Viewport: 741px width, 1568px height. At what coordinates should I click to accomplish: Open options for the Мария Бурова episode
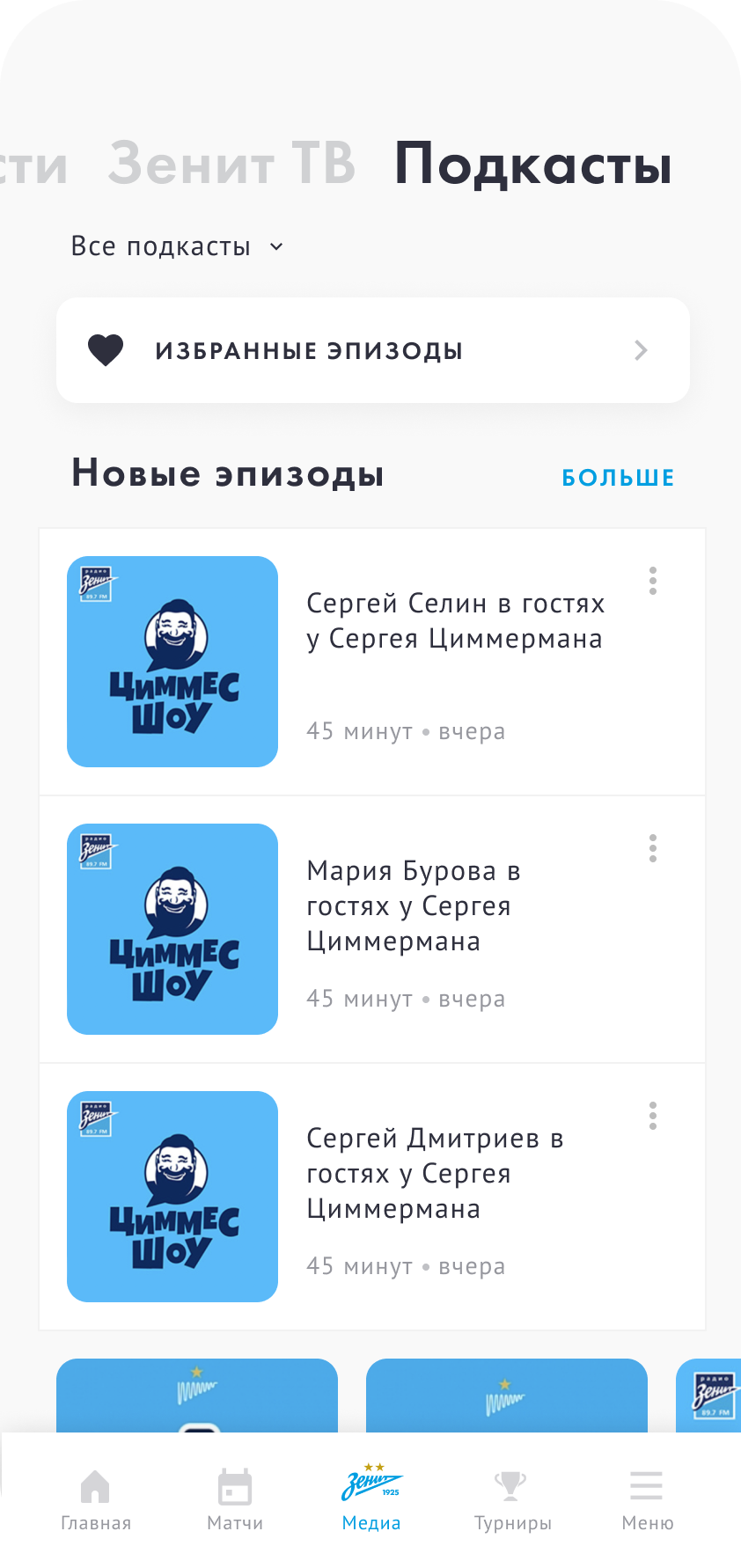652,848
